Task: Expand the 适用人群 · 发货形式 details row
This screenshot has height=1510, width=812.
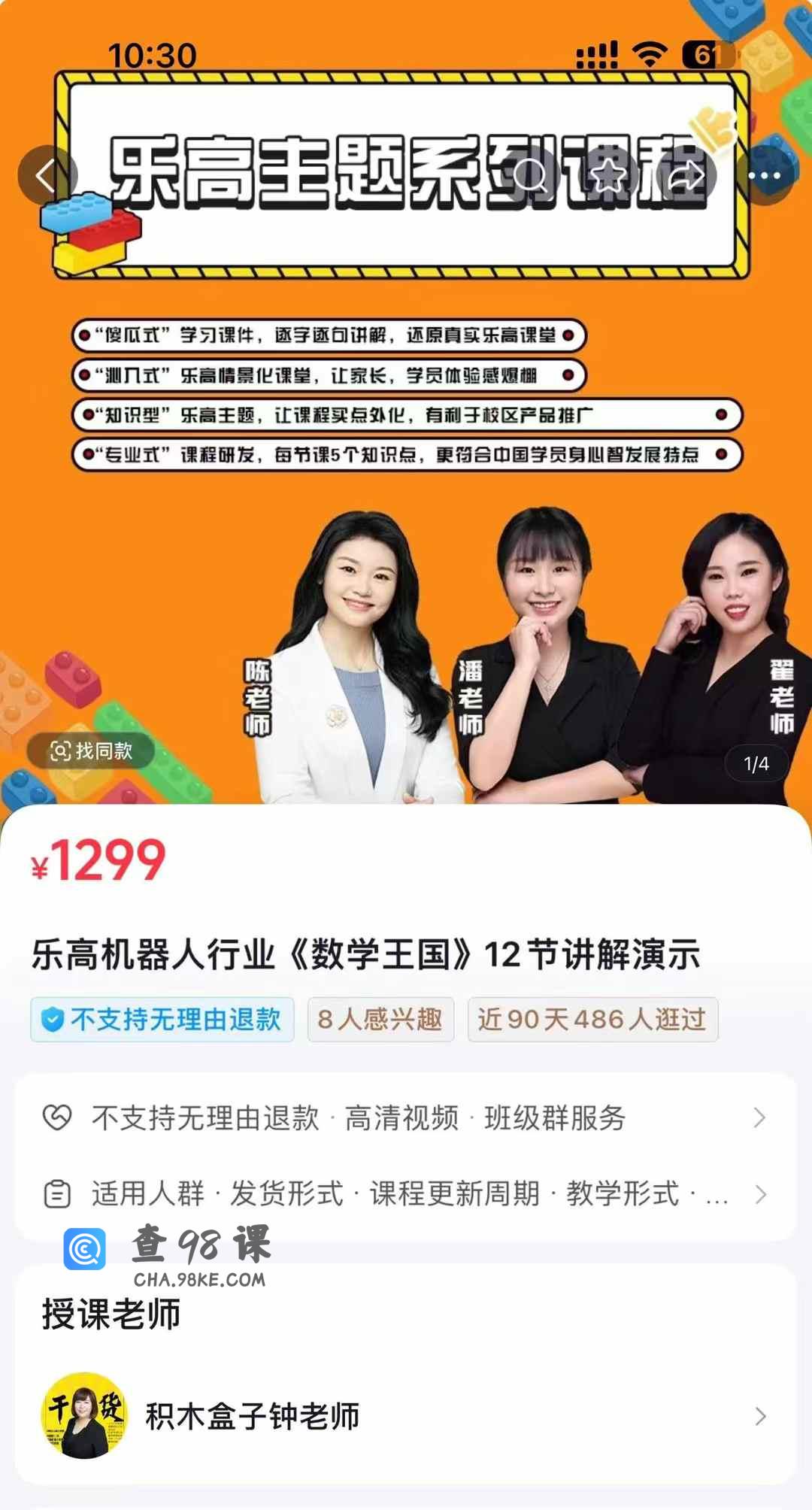Action: 406,1194
